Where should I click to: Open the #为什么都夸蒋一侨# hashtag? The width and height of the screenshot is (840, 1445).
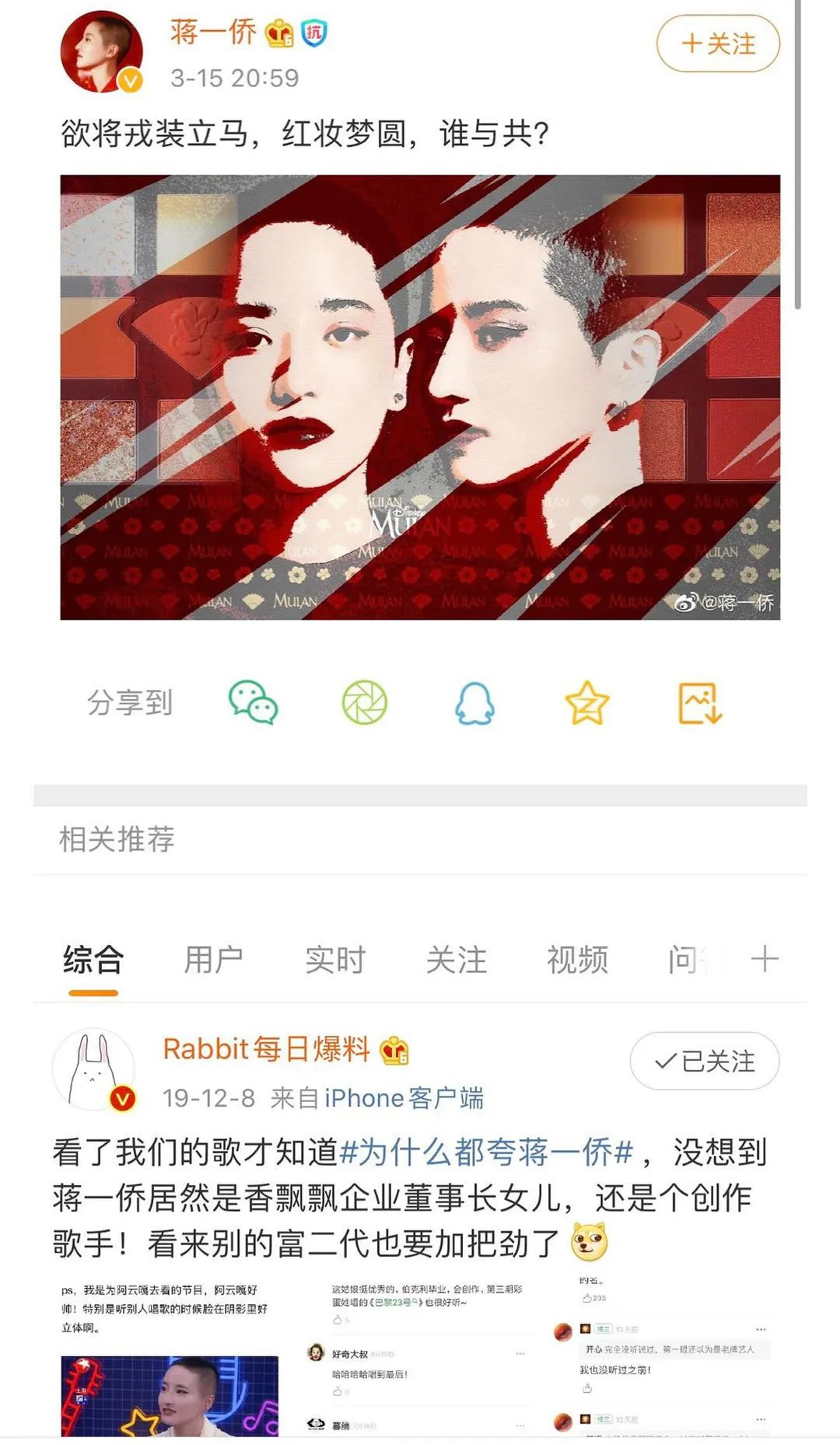coord(486,1152)
